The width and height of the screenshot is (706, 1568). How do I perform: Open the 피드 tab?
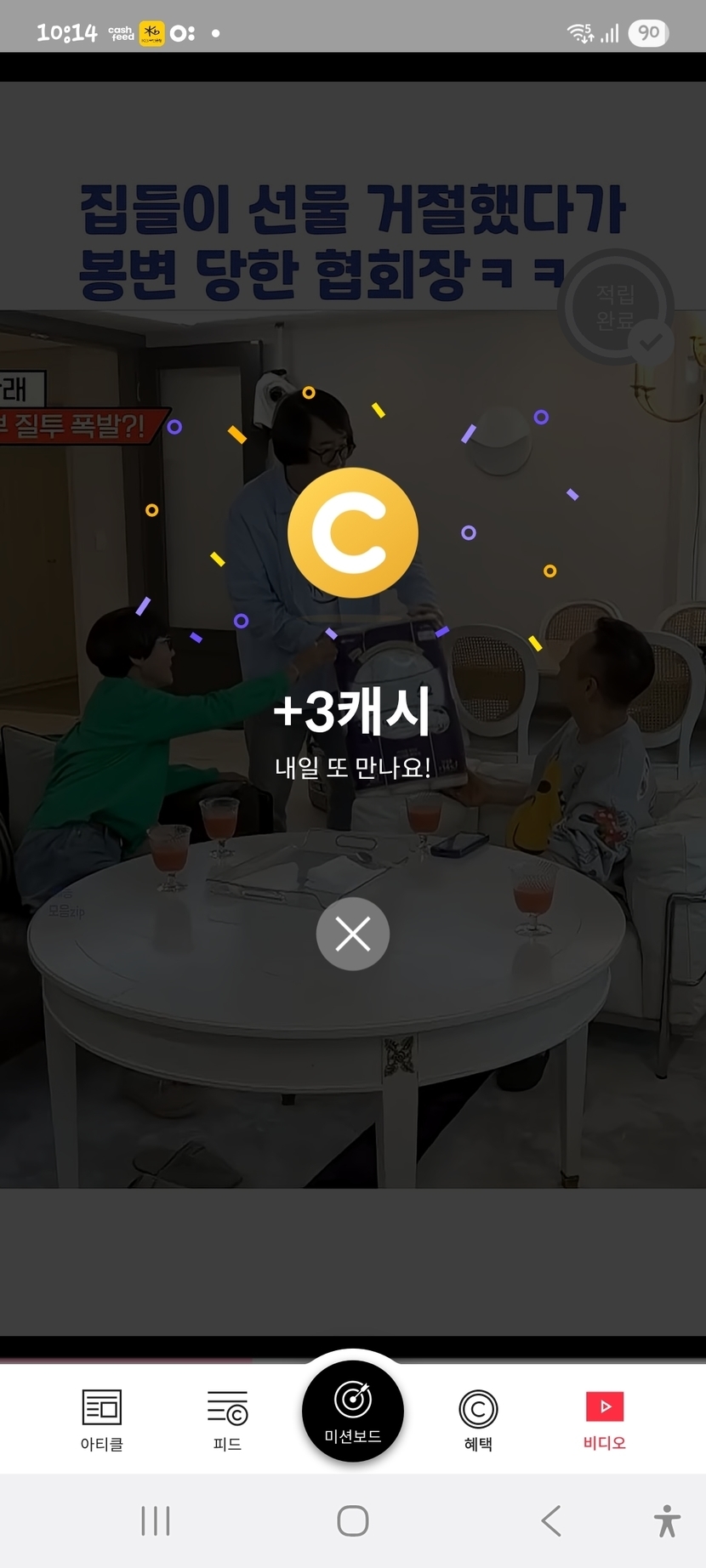click(227, 1419)
